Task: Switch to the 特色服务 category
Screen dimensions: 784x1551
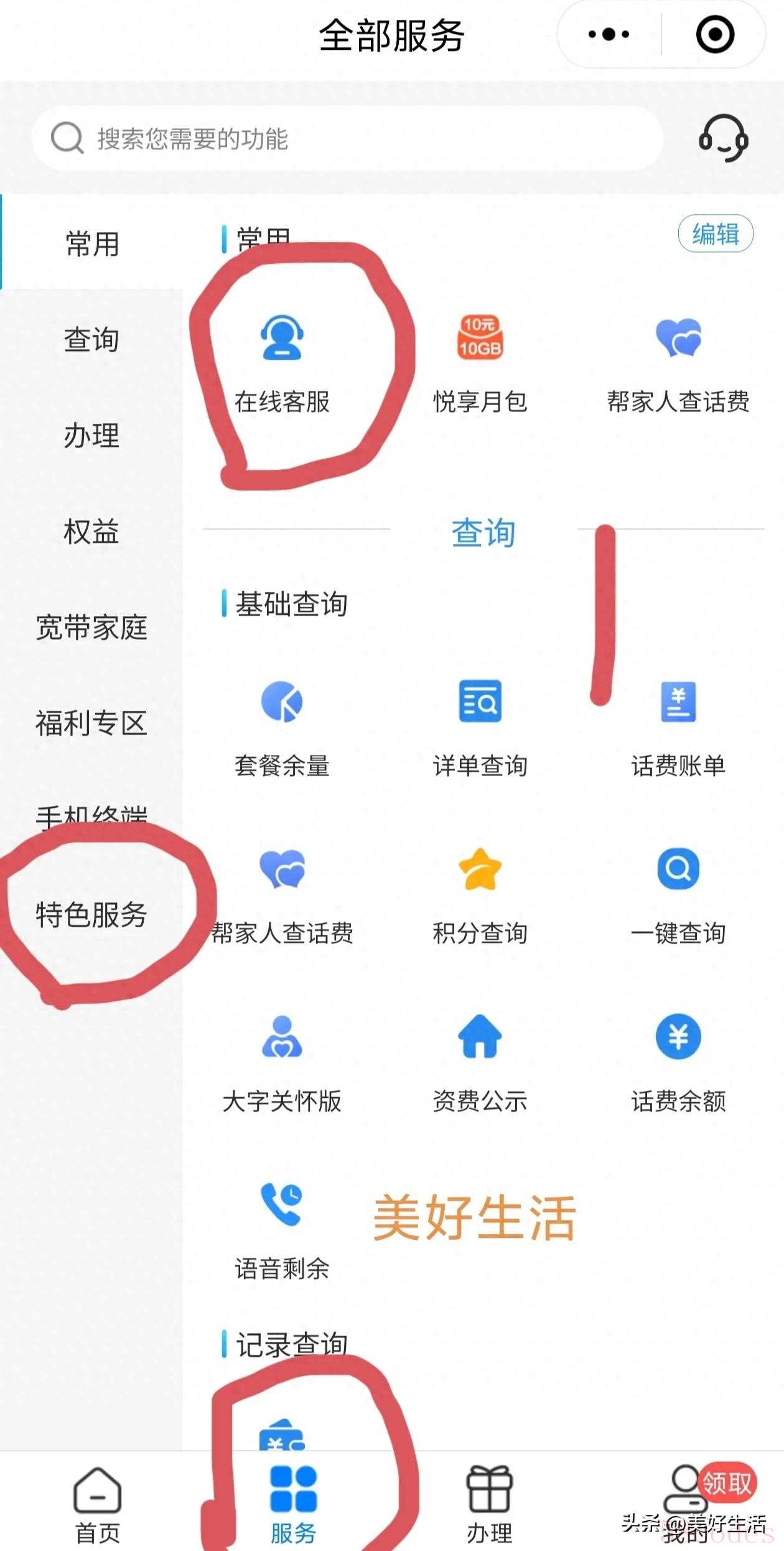Action: click(91, 915)
